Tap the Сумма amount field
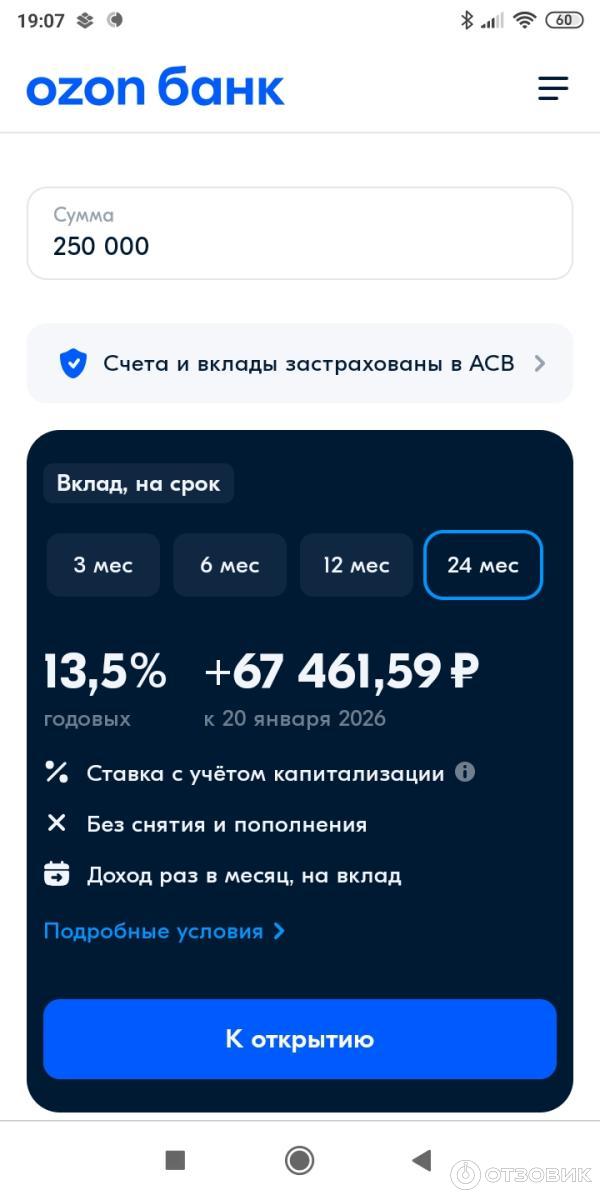600x1200 pixels. coord(299,233)
